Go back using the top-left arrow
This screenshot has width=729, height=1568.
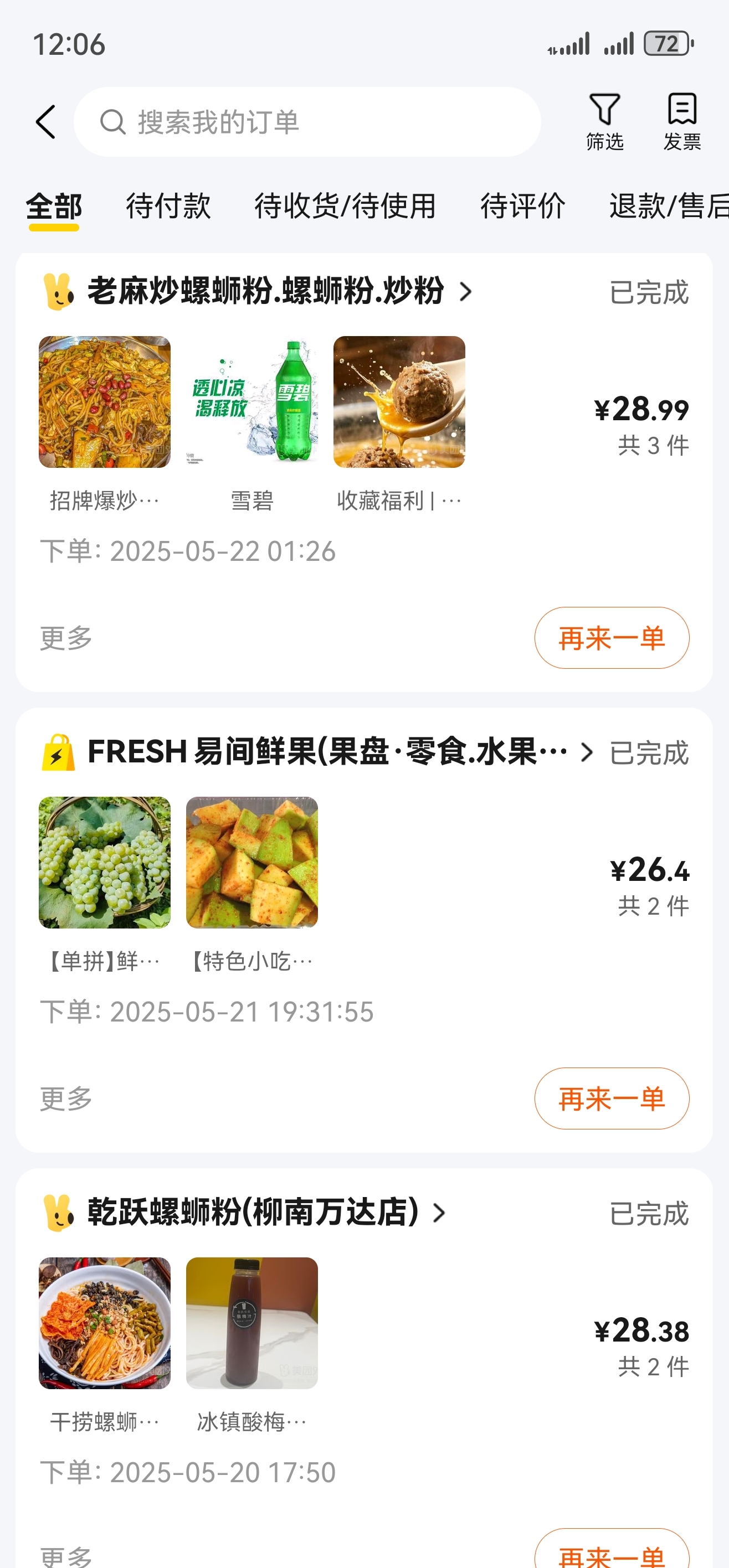click(45, 122)
